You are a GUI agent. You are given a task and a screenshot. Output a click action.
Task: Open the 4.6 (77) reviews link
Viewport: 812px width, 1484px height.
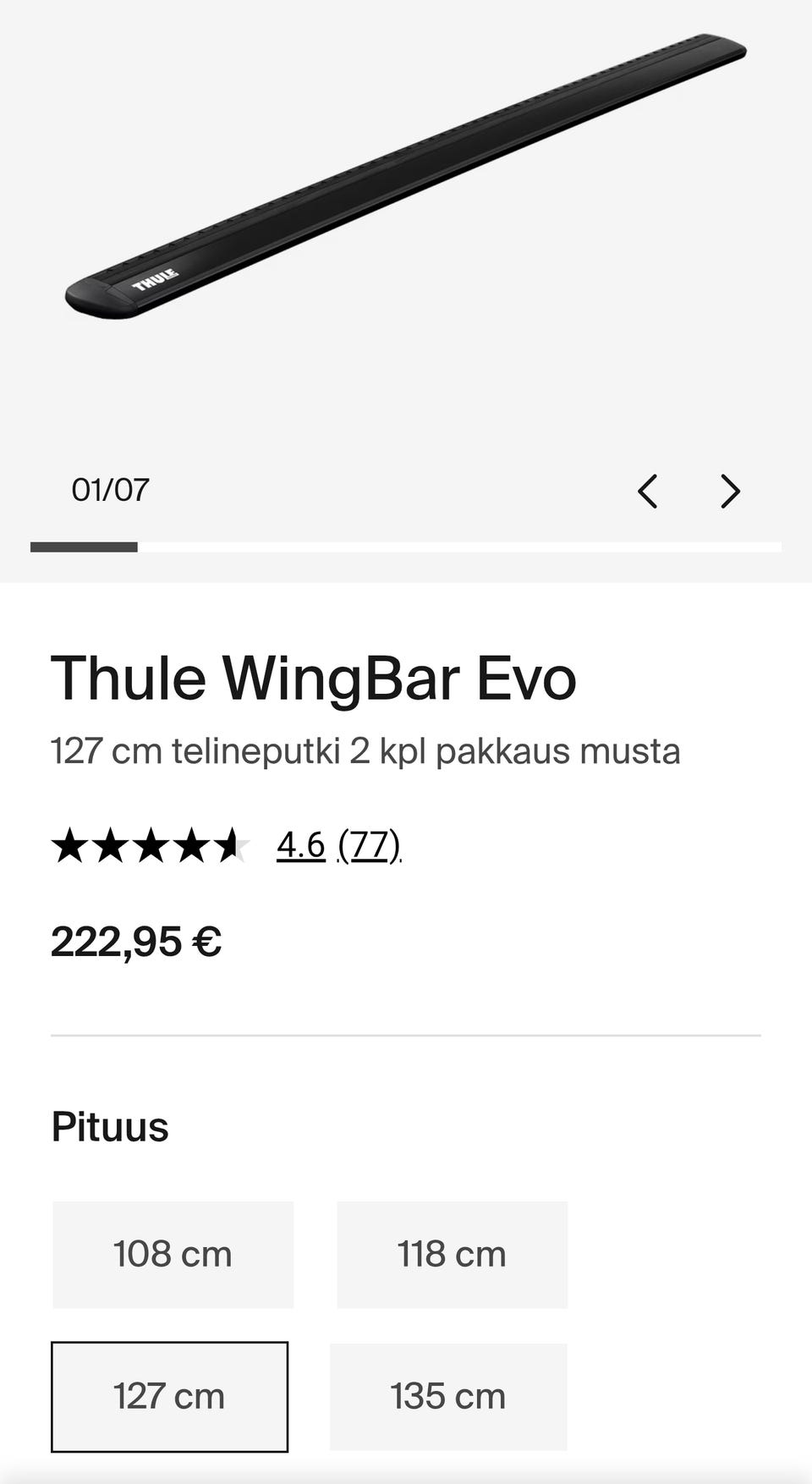point(338,845)
